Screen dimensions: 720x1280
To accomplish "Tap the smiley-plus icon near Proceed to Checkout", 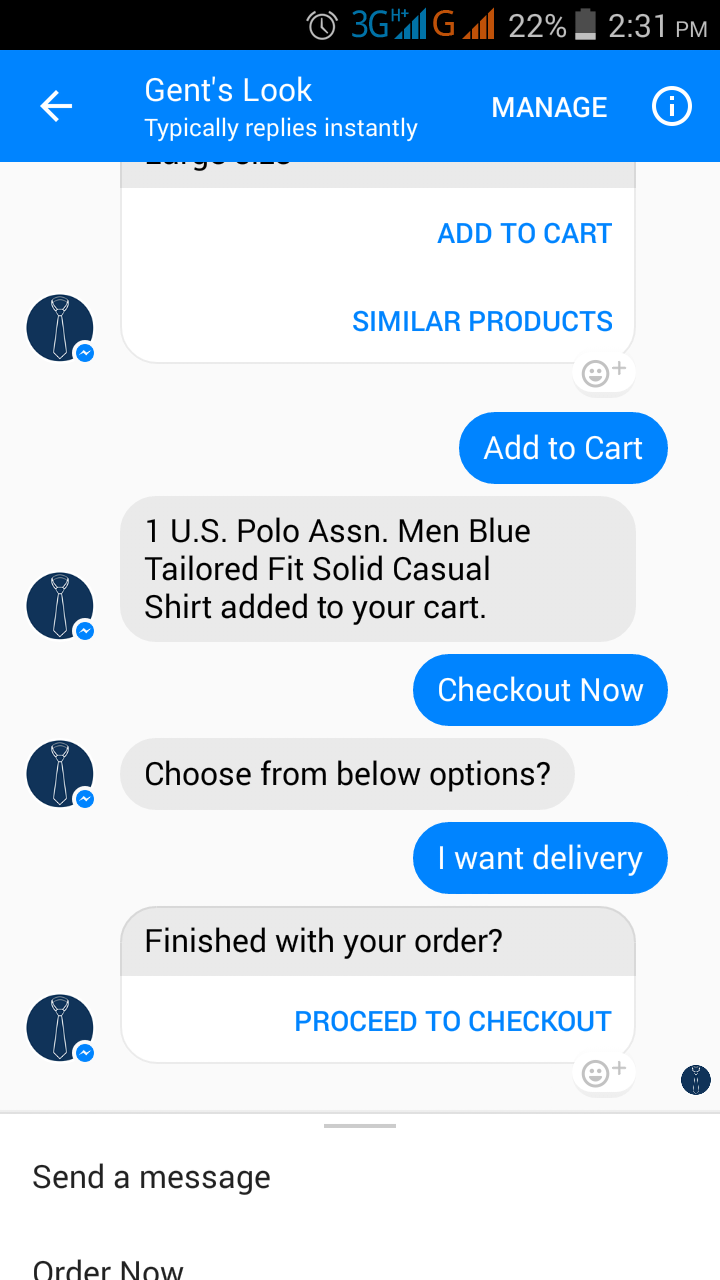I will pos(603,1072).
